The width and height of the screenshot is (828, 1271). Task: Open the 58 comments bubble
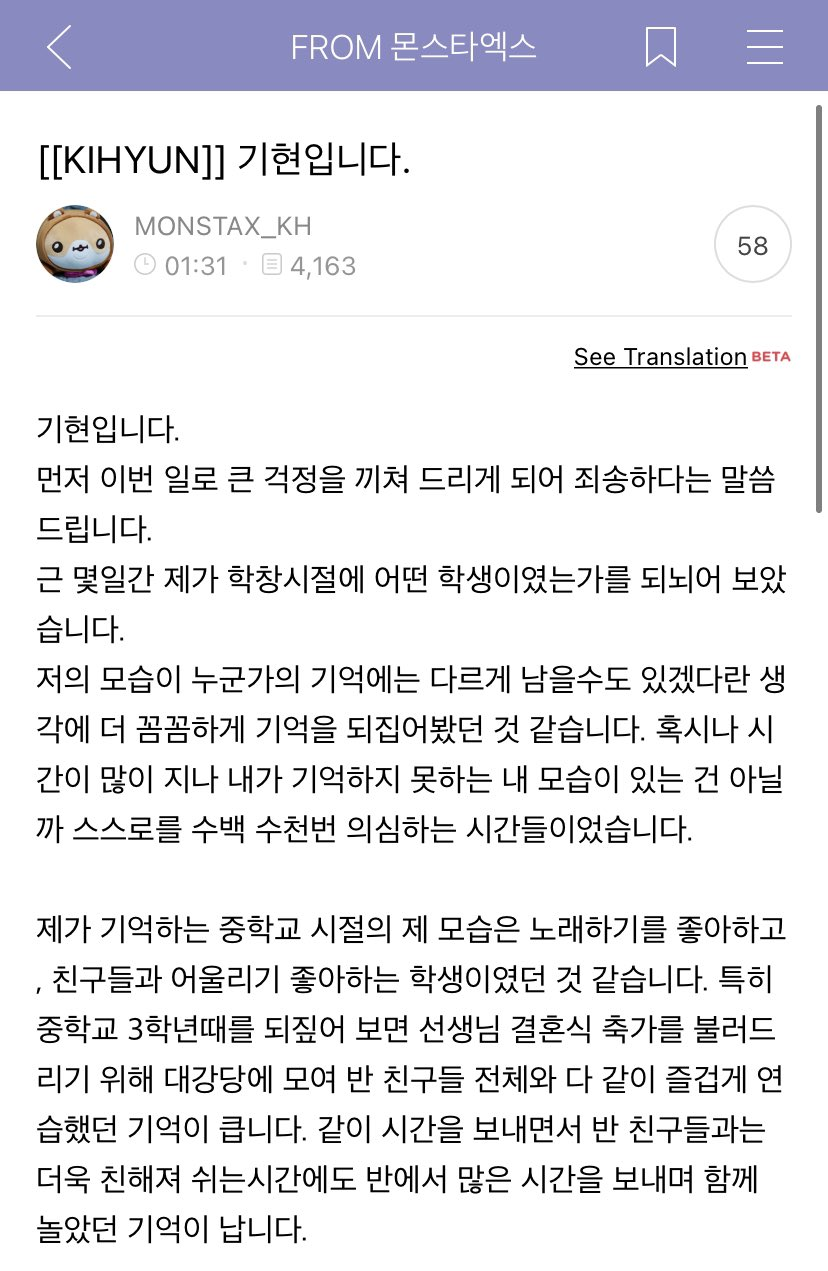click(752, 245)
